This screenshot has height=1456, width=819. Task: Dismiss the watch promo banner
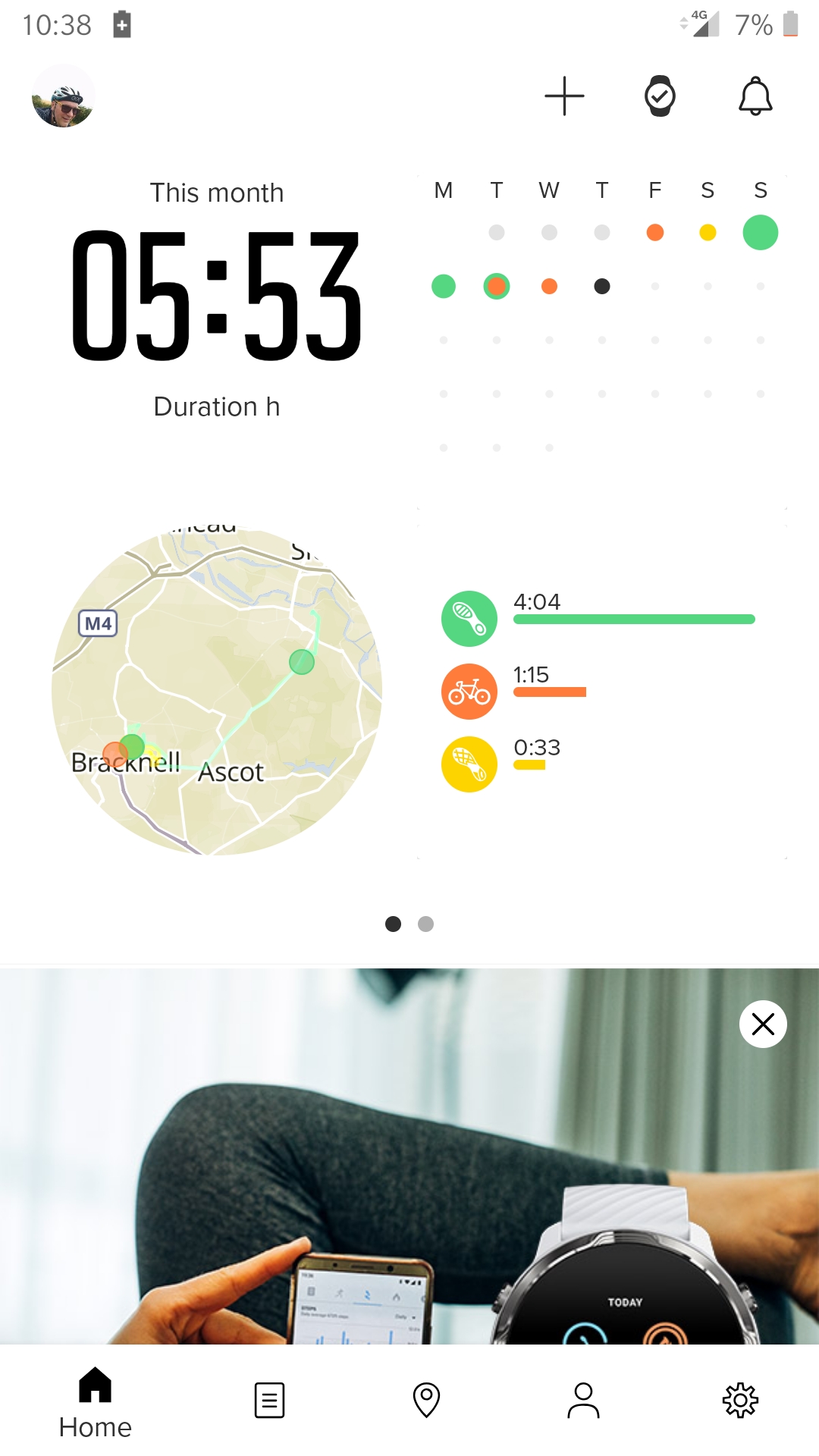coord(763,1024)
